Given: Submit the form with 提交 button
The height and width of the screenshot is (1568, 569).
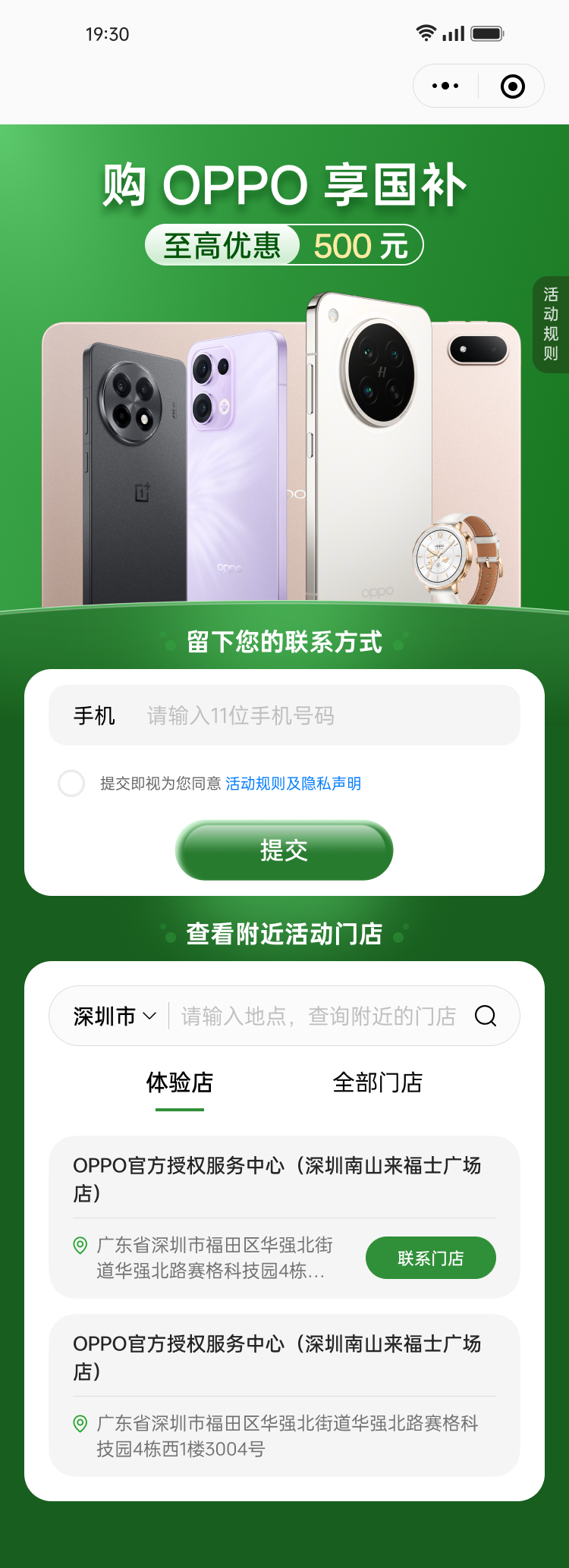Looking at the screenshot, I should 284,850.
